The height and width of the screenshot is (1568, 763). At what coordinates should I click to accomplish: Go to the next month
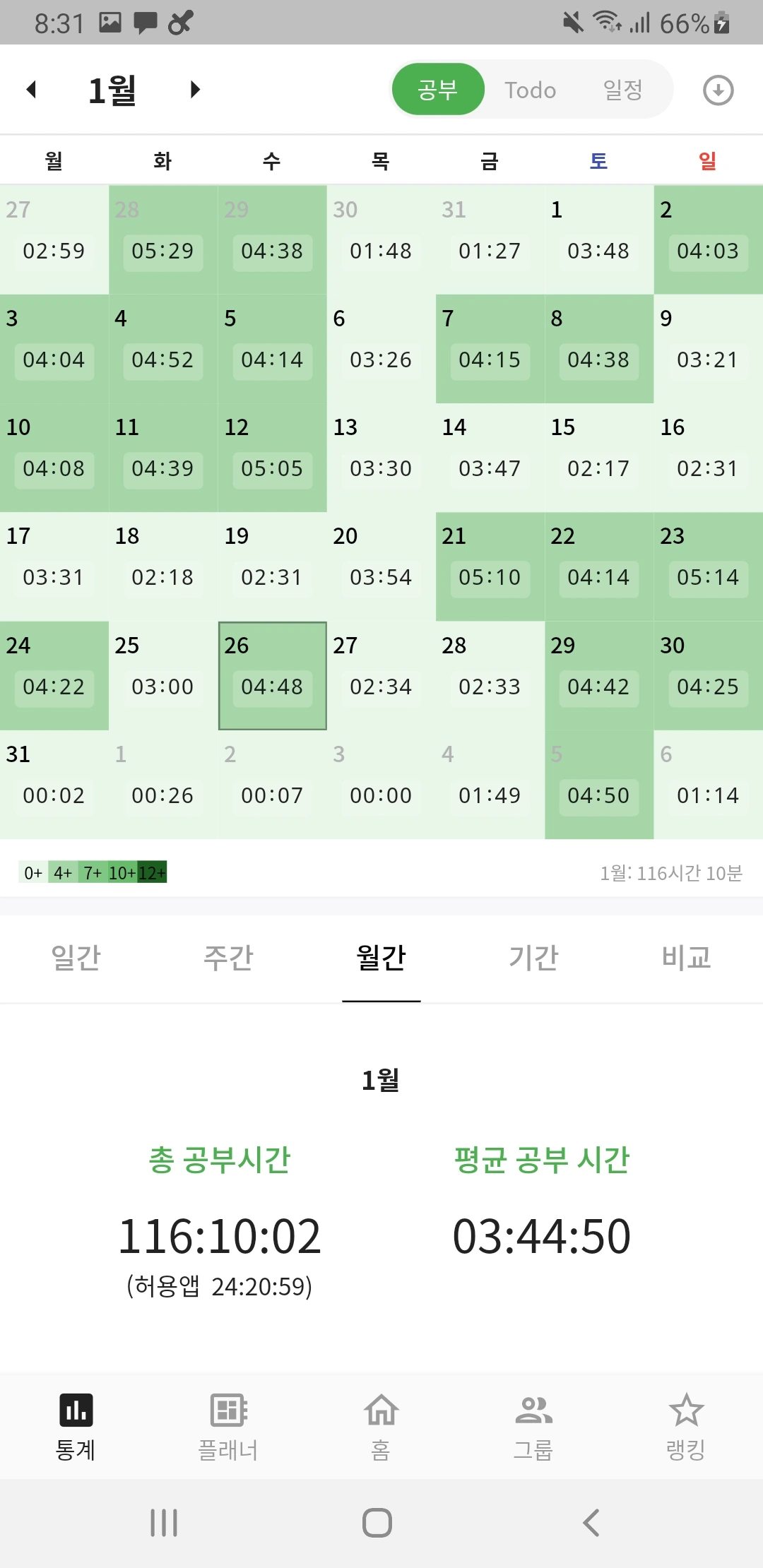(x=195, y=90)
